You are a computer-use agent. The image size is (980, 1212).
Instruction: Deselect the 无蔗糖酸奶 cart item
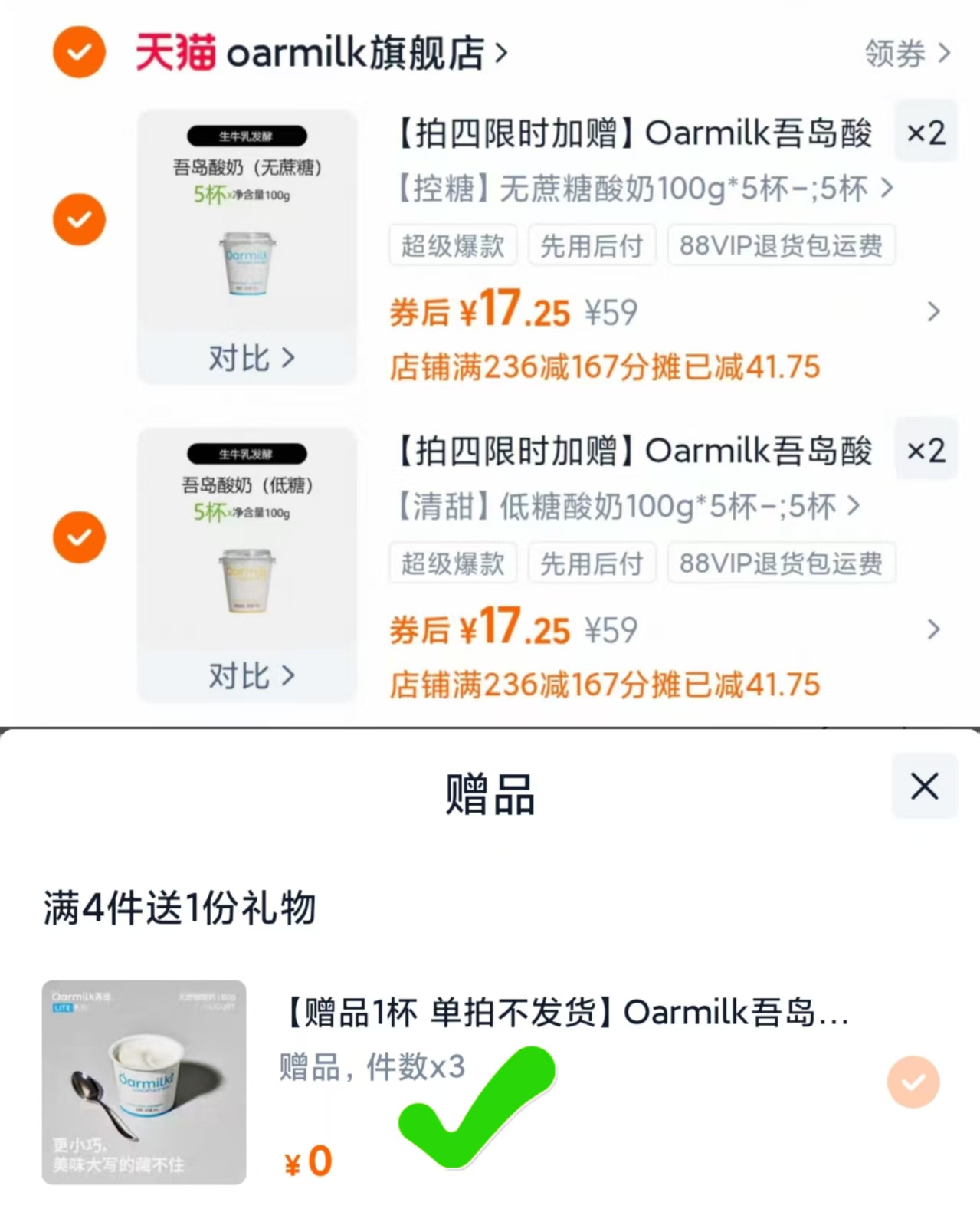click(79, 219)
